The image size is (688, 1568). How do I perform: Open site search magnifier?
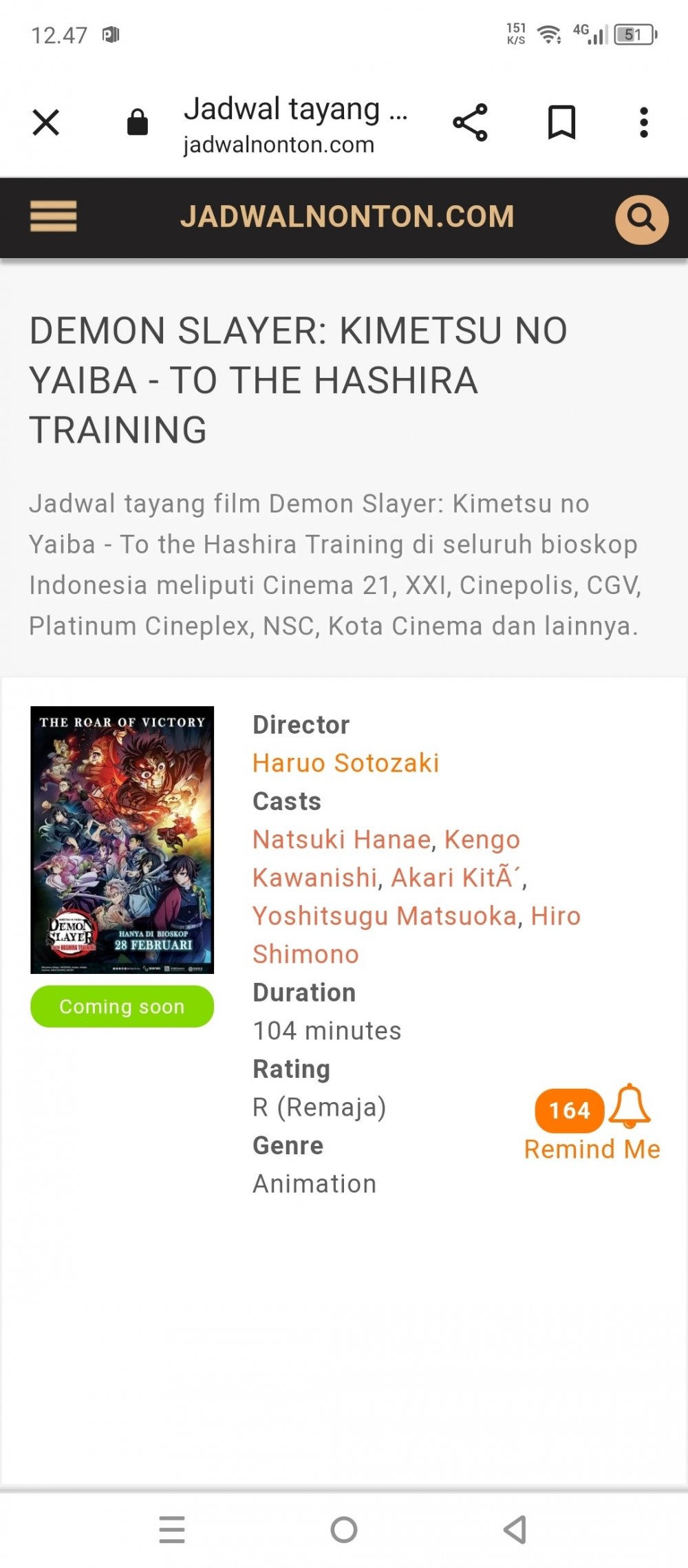click(x=641, y=219)
